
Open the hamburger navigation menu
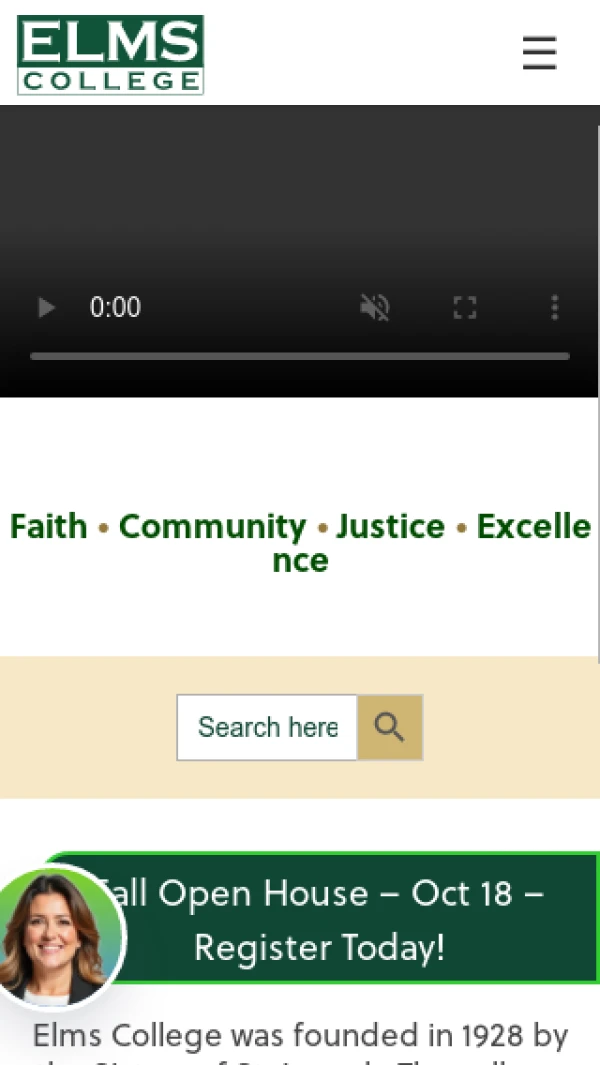[539, 53]
